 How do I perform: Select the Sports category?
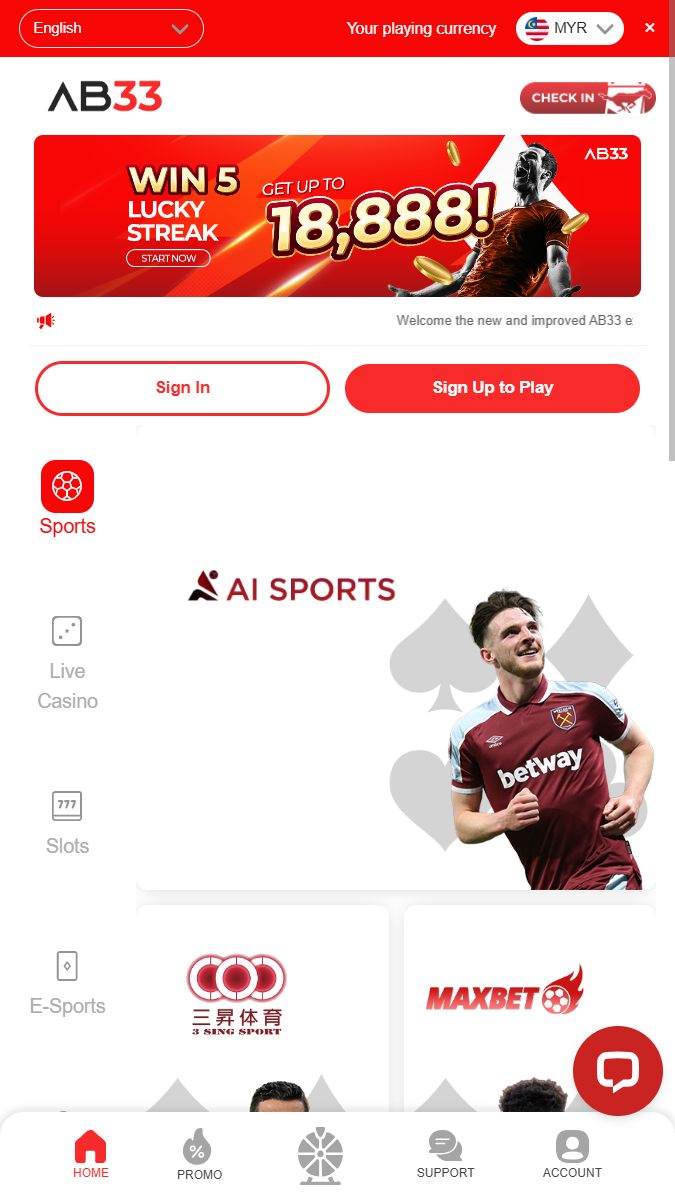(x=67, y=499)
